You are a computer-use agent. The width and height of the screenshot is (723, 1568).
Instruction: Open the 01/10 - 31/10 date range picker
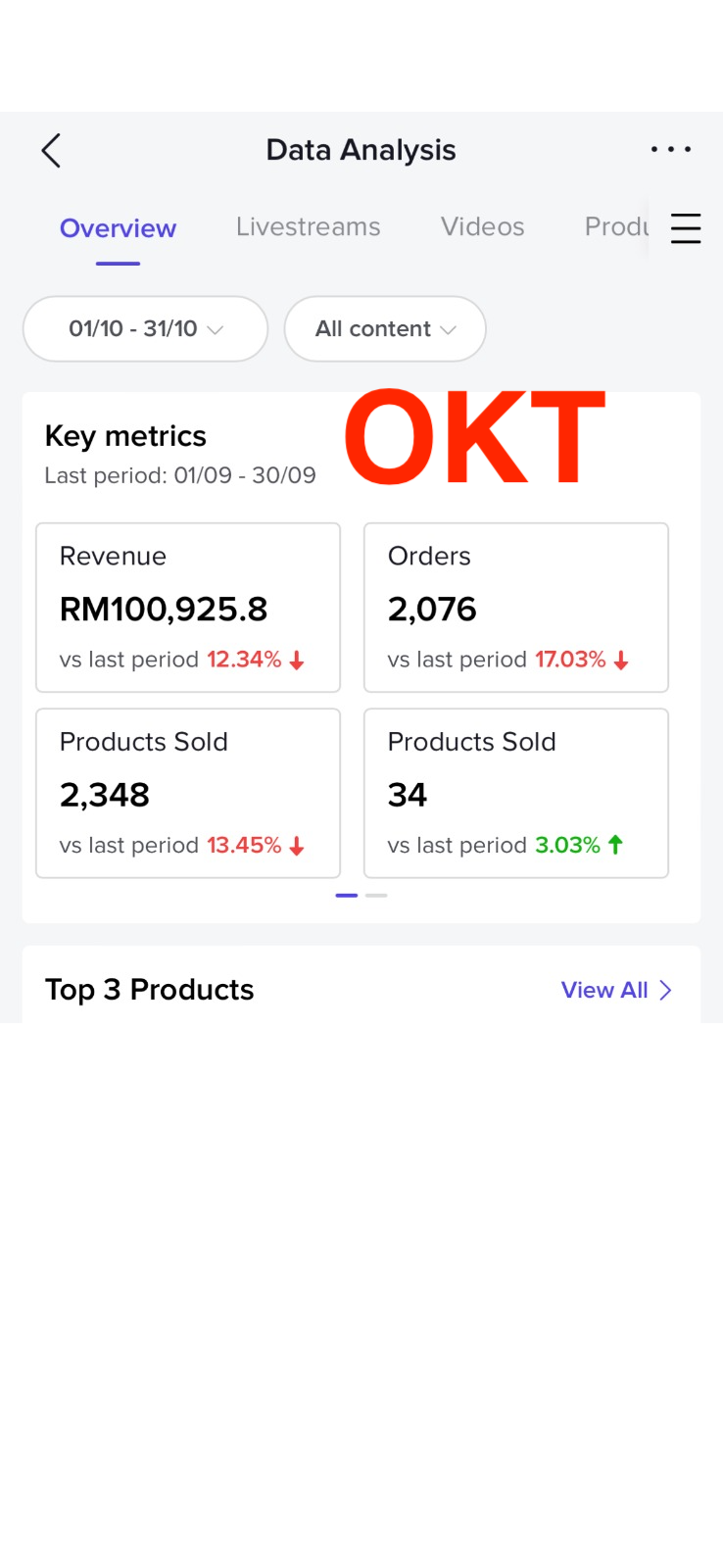pos(145,329)
